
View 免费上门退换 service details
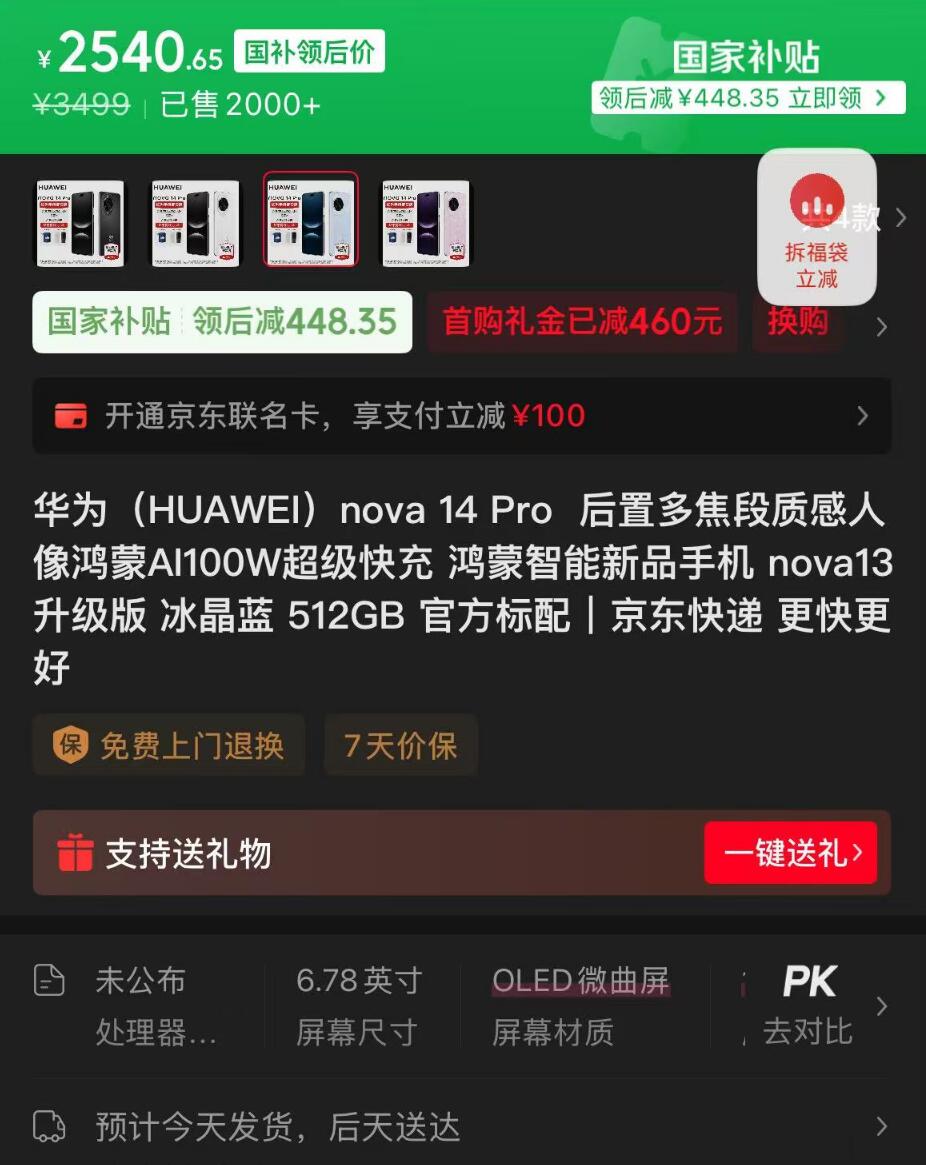(x=169, y=745)
